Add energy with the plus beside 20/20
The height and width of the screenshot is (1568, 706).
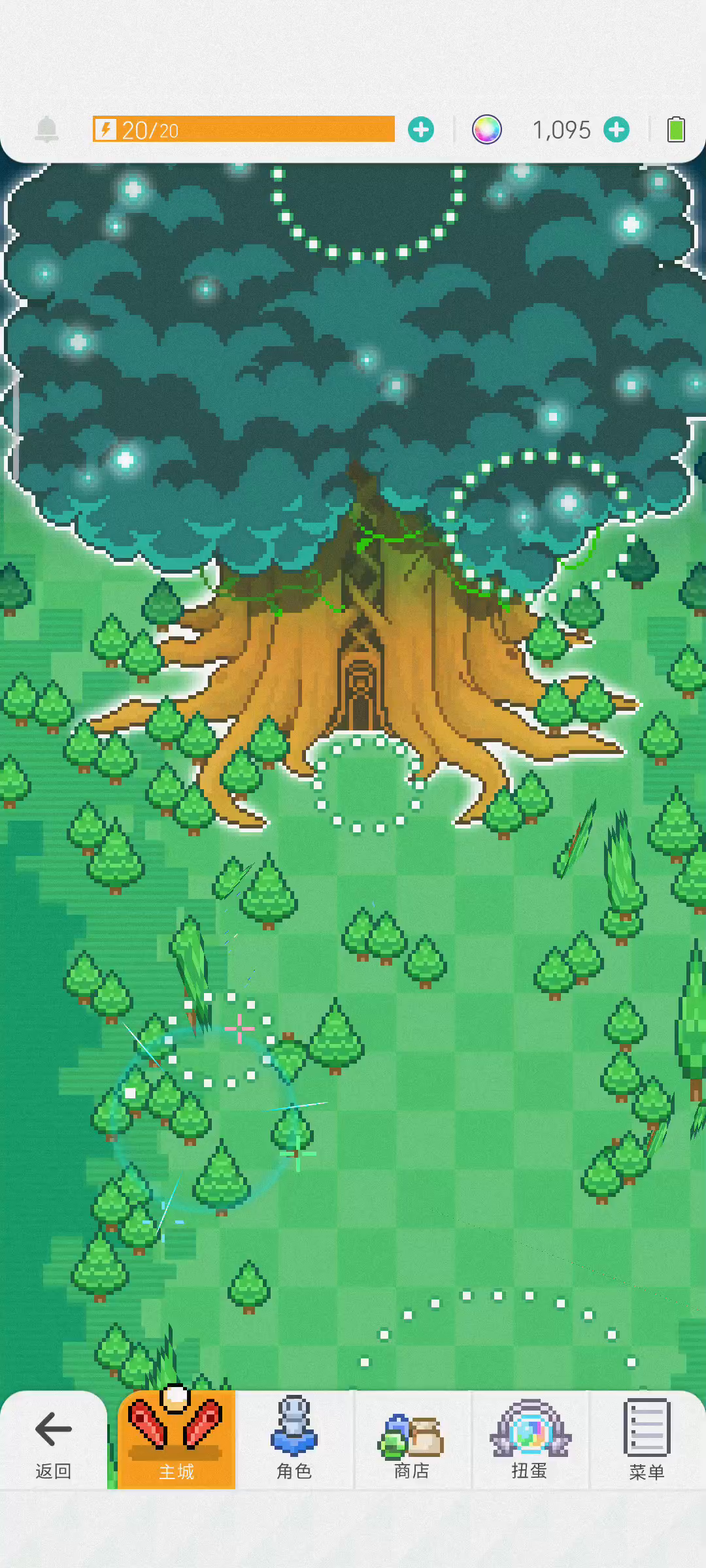(421, 129)
